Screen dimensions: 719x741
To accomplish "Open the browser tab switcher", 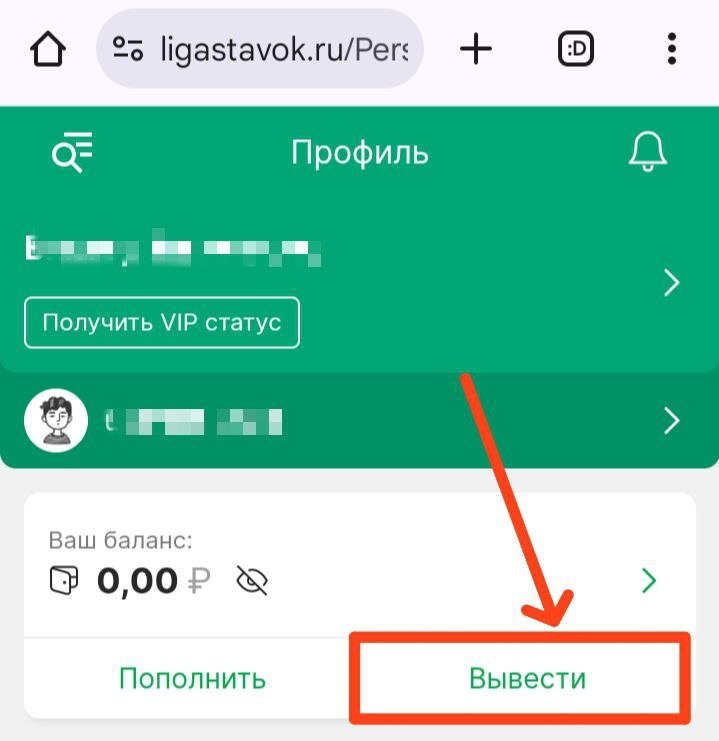I will pyautogui.click(x=576, y=49).
